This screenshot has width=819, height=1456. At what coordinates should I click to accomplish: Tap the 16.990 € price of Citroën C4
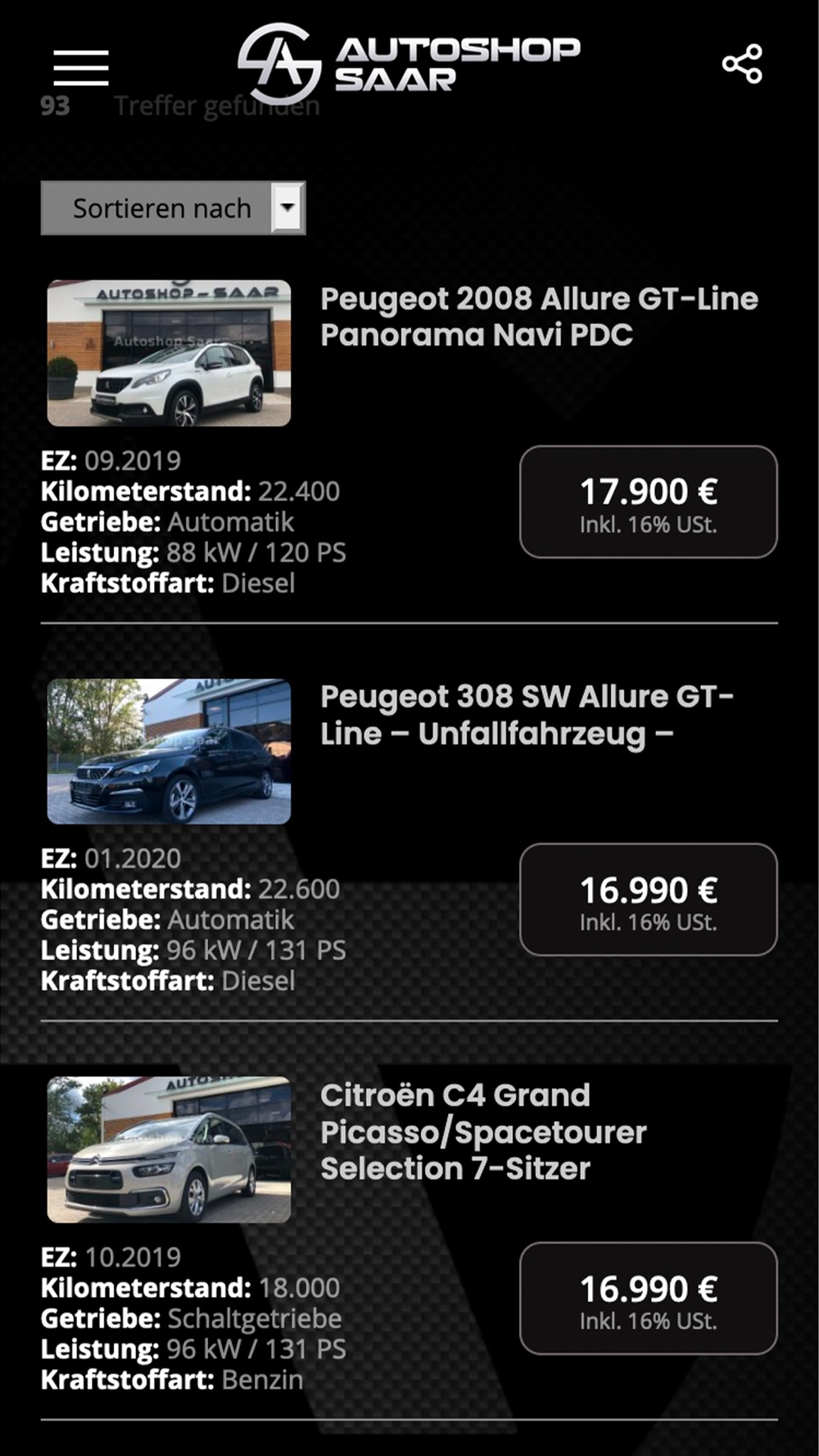click(x=648, y=1299)
